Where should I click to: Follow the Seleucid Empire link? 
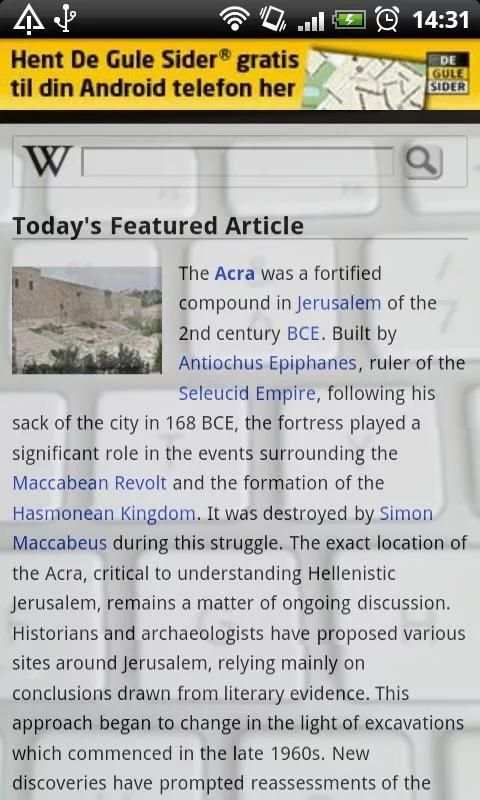[247, 394]
